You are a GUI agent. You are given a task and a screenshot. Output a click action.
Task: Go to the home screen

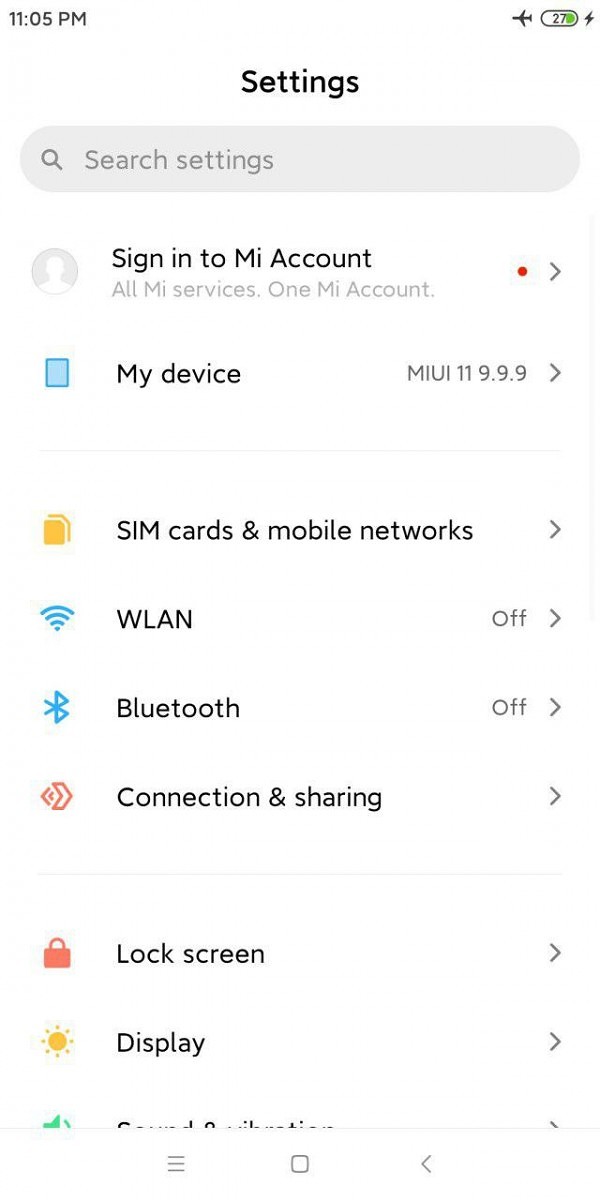click(300, 1164)
